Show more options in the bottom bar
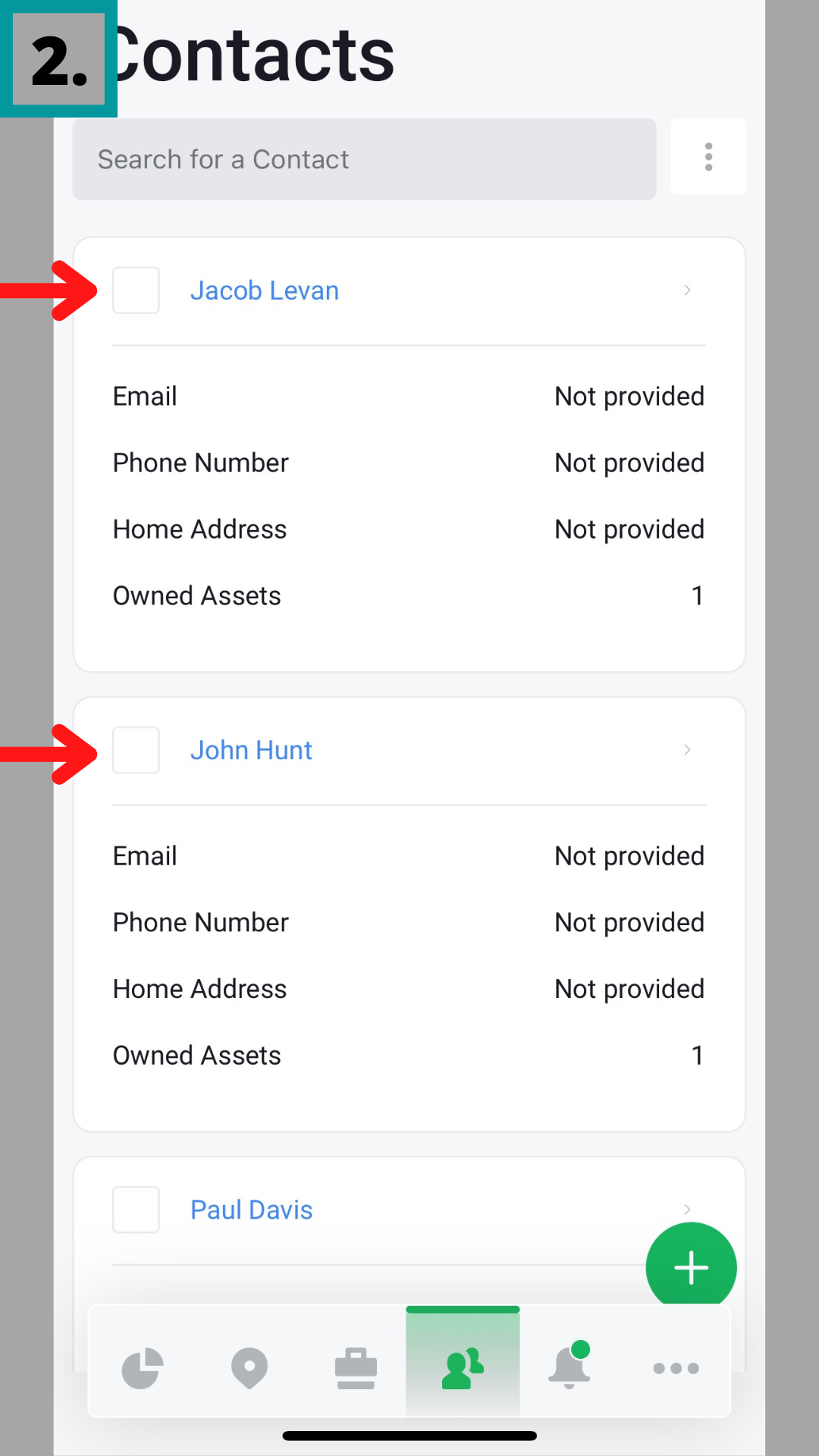The image size is (819, 1456). coord(676,1368)
